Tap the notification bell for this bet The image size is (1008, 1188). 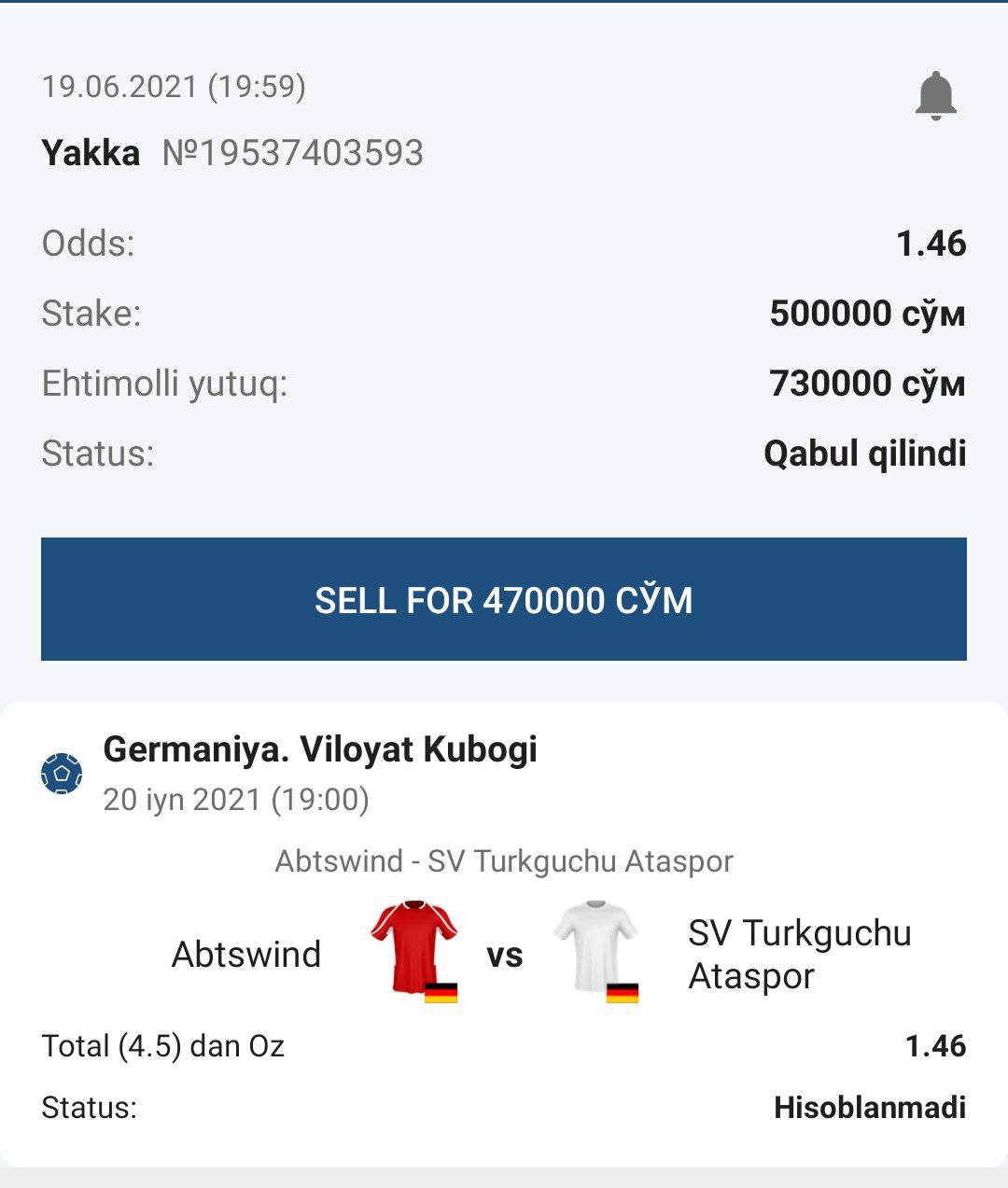point(936,95)
